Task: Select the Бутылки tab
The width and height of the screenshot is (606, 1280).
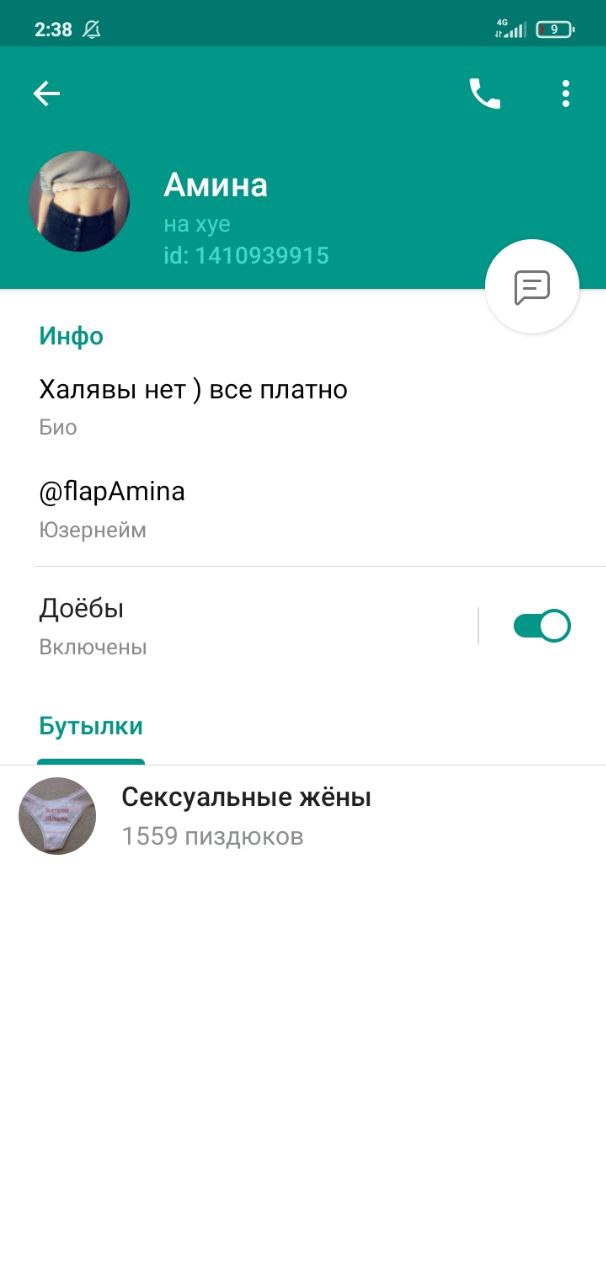Action: [91, 727]
